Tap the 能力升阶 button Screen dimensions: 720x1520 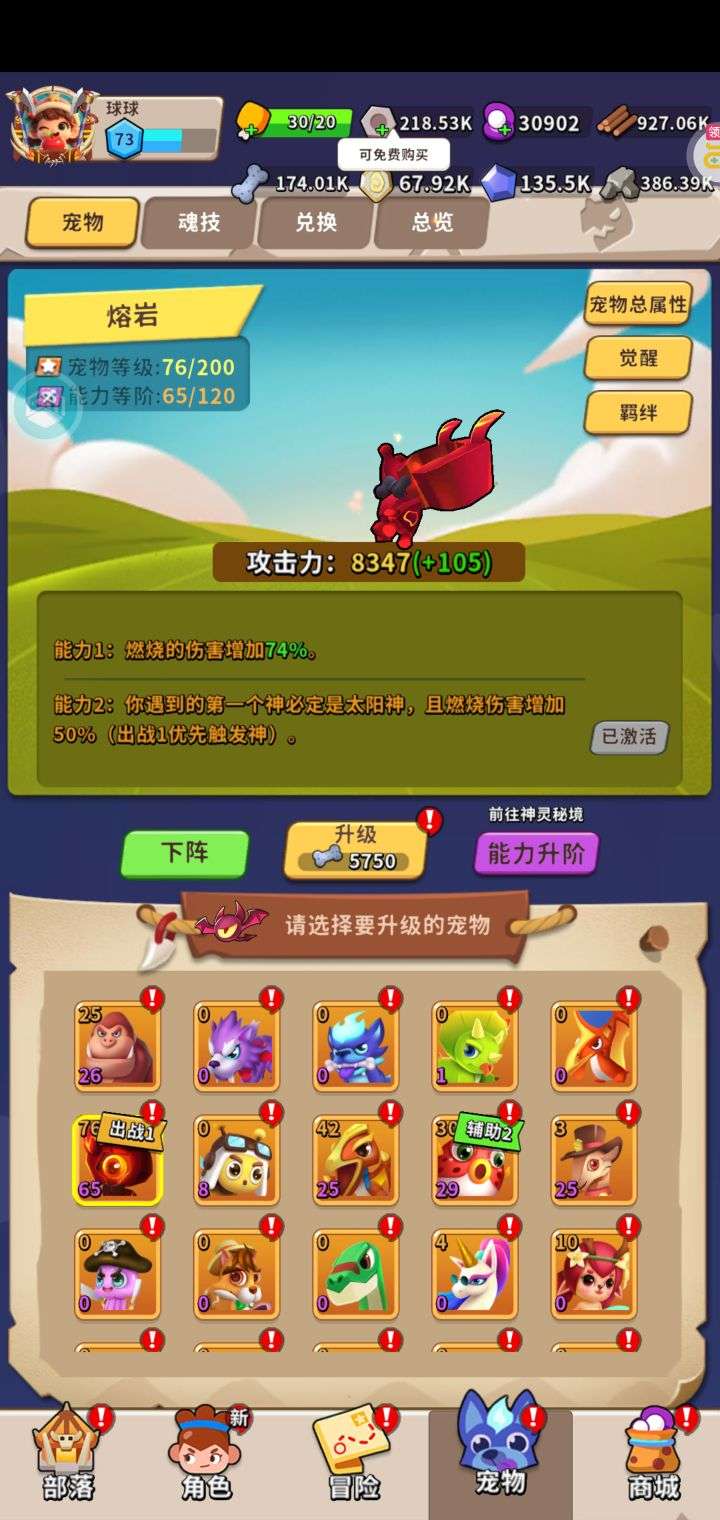(537, 854)
